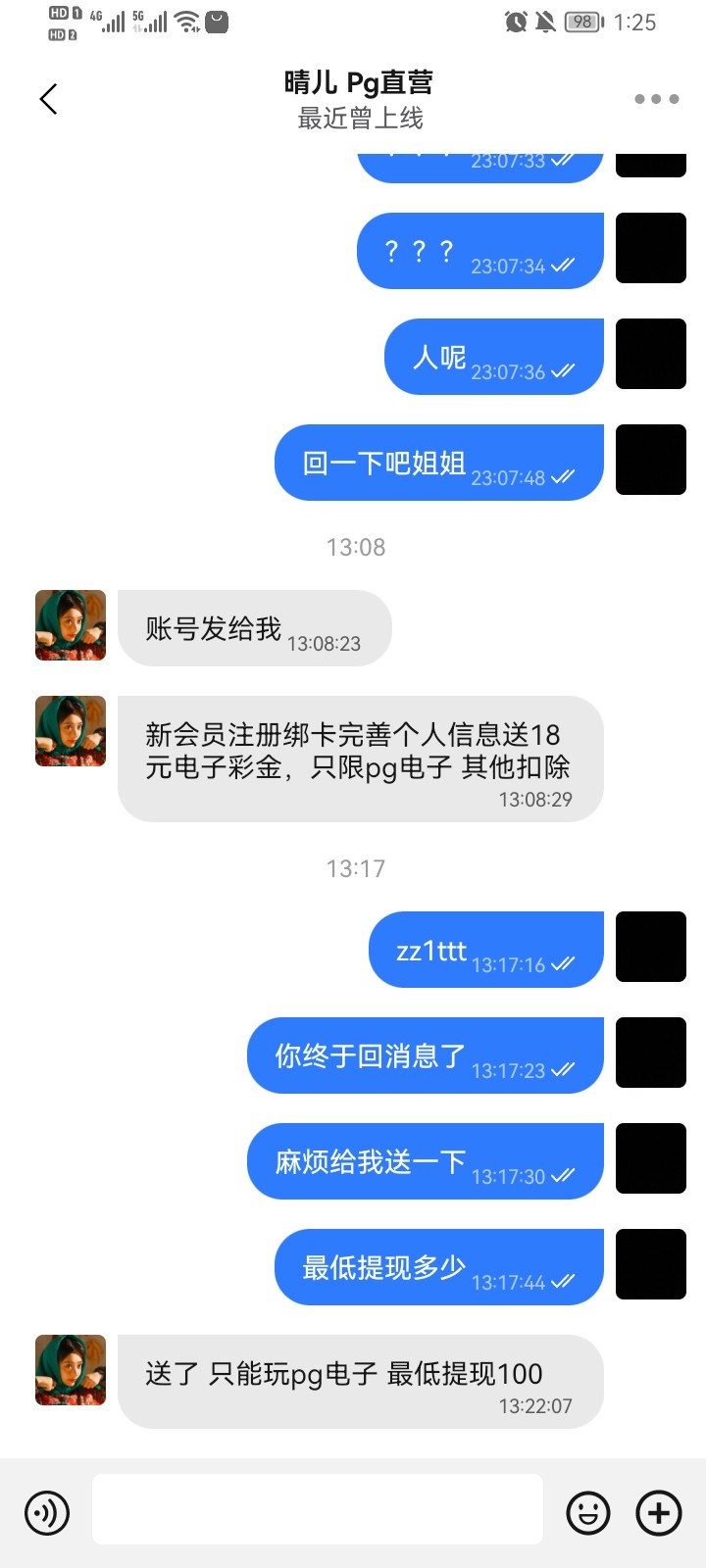
Task: Open the chat title 晴儿 Pg直营 profile
Action: pos(359,84)
